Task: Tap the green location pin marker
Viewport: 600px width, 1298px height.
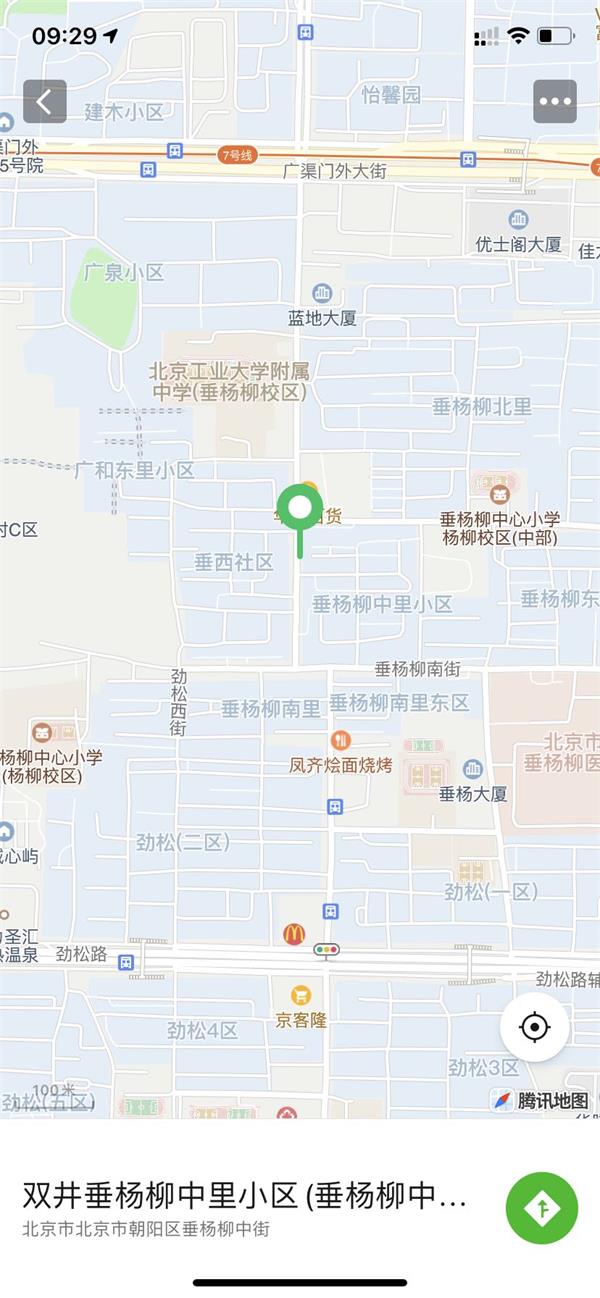Action: (x=299, y=509)
